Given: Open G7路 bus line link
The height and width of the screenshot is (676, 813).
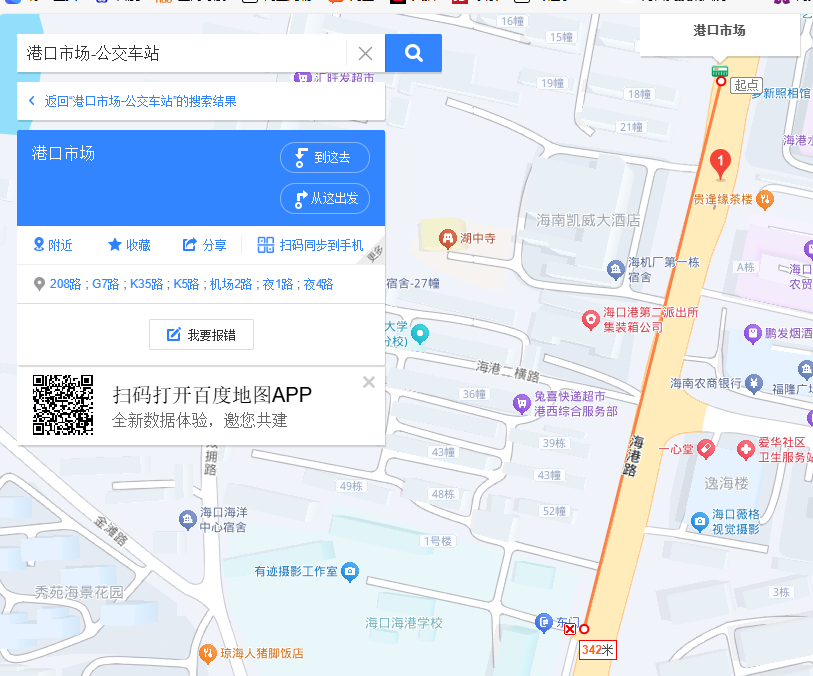Looking at the screenshot, I should (105, 284).
